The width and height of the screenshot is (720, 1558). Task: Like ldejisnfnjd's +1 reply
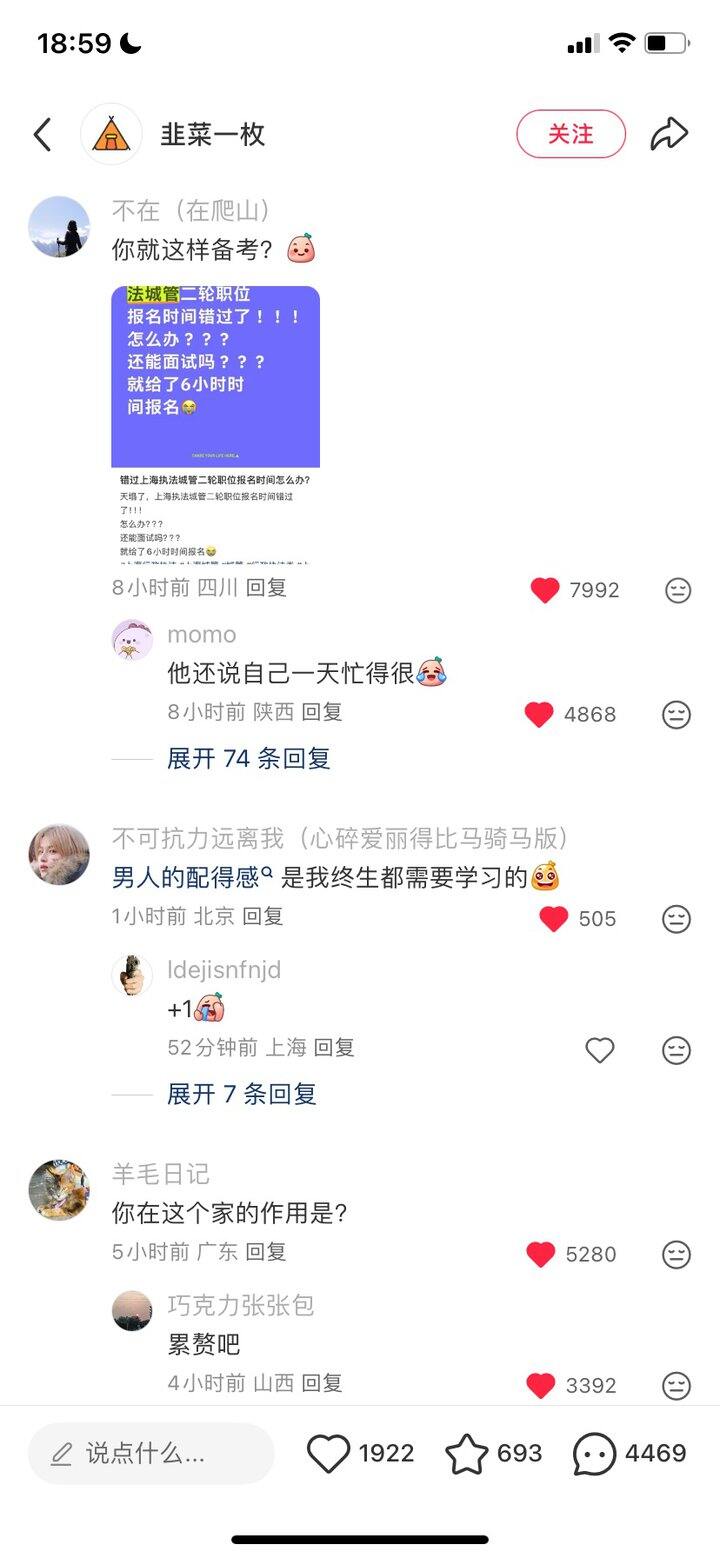click(x=599, y=1049)
